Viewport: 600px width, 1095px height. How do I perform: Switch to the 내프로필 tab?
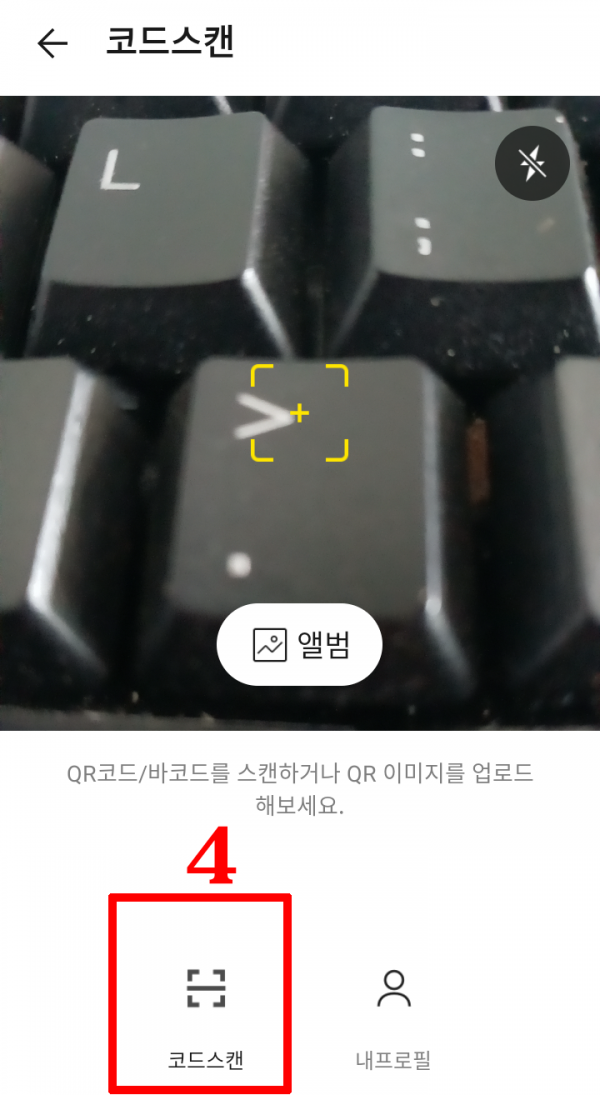coord(394,1010)
